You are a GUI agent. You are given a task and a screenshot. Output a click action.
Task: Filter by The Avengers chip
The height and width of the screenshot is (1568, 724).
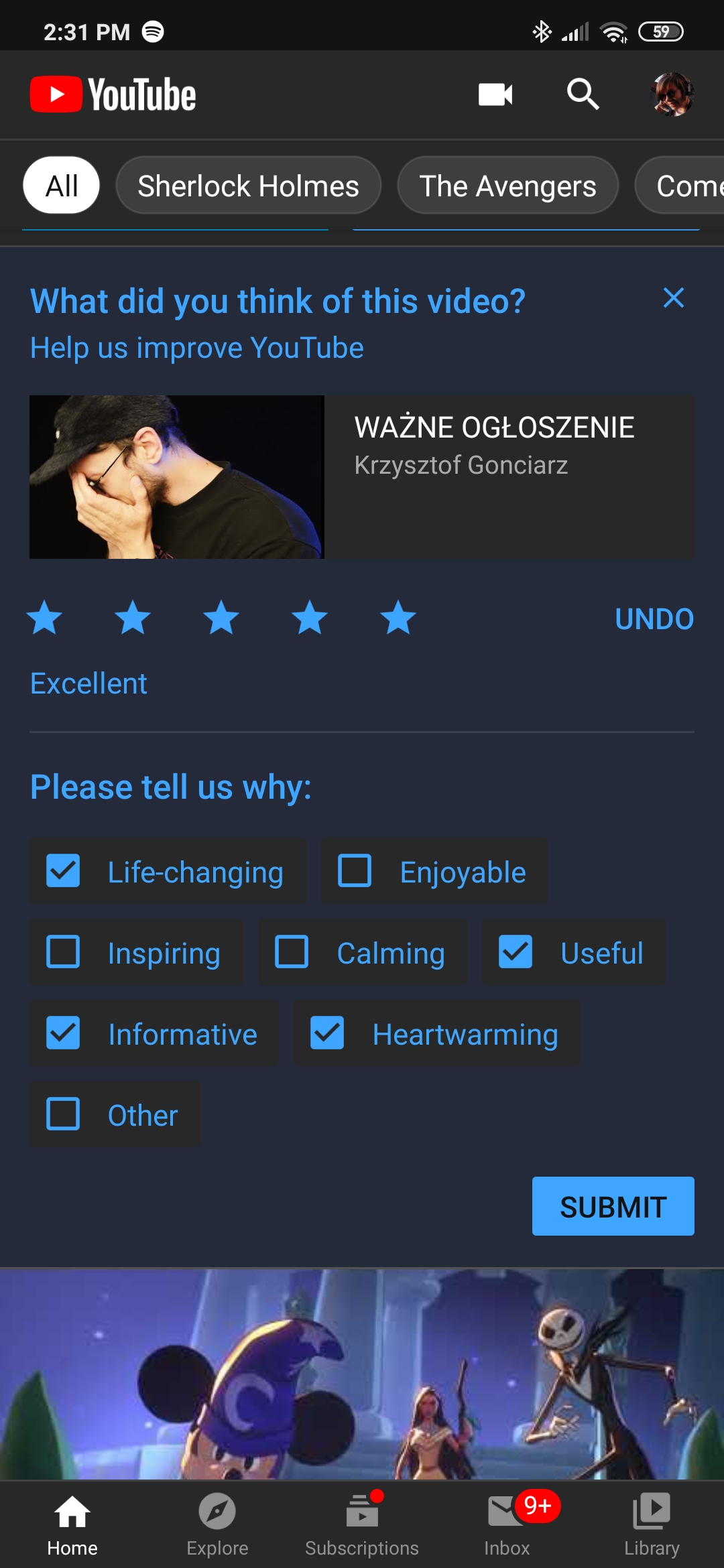click(507, 186)
